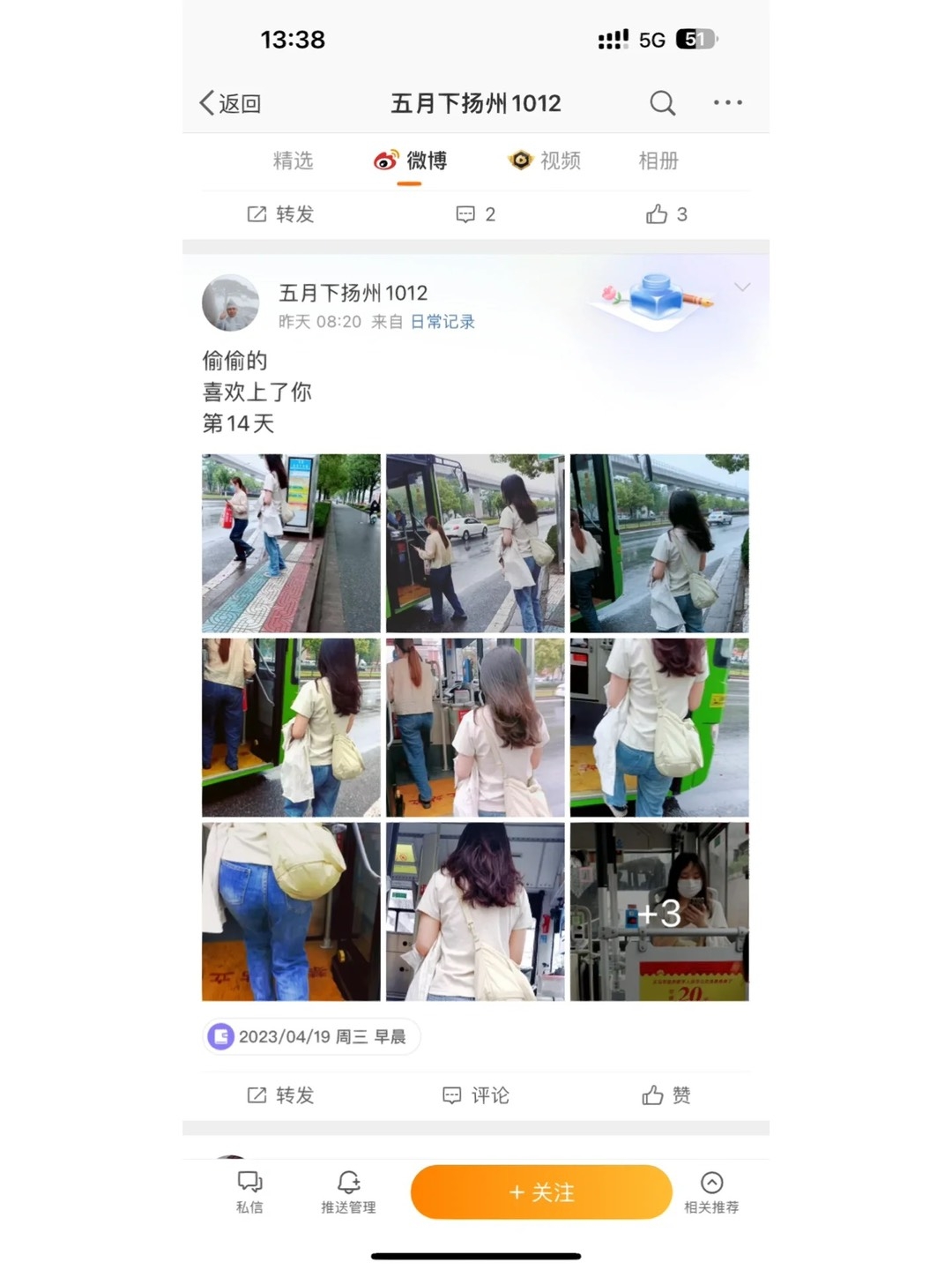Tap 返回 to go back
Image resolution: width=952 pixels, height=1270 pixels.
(231, 103)
